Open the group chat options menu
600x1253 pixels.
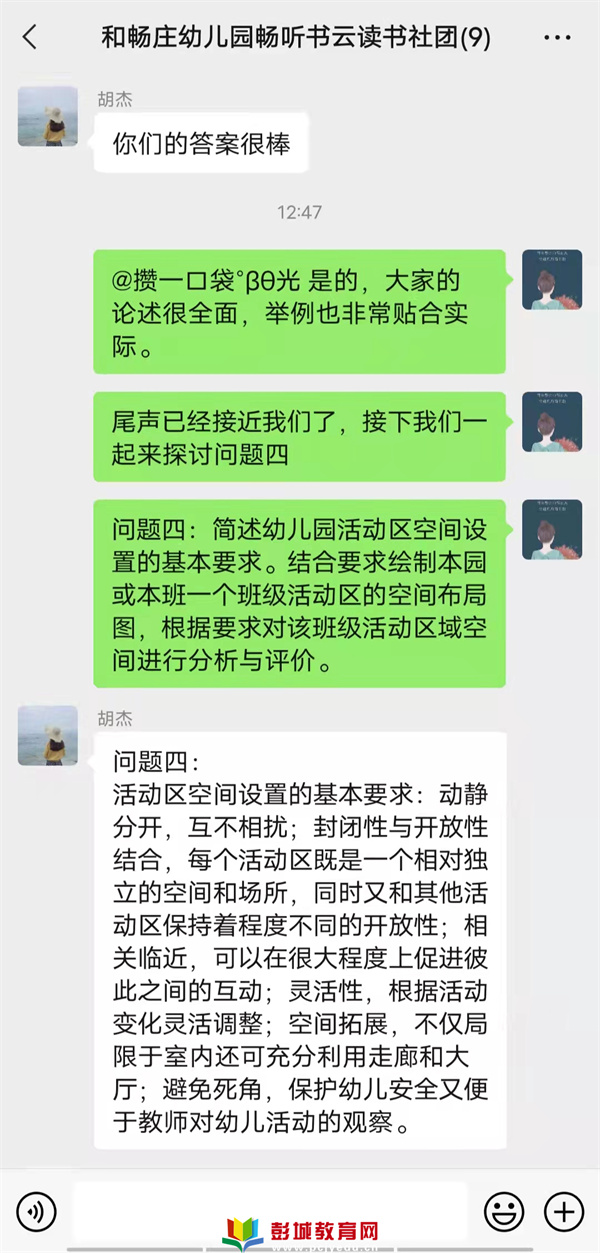[x=557, y=38]
